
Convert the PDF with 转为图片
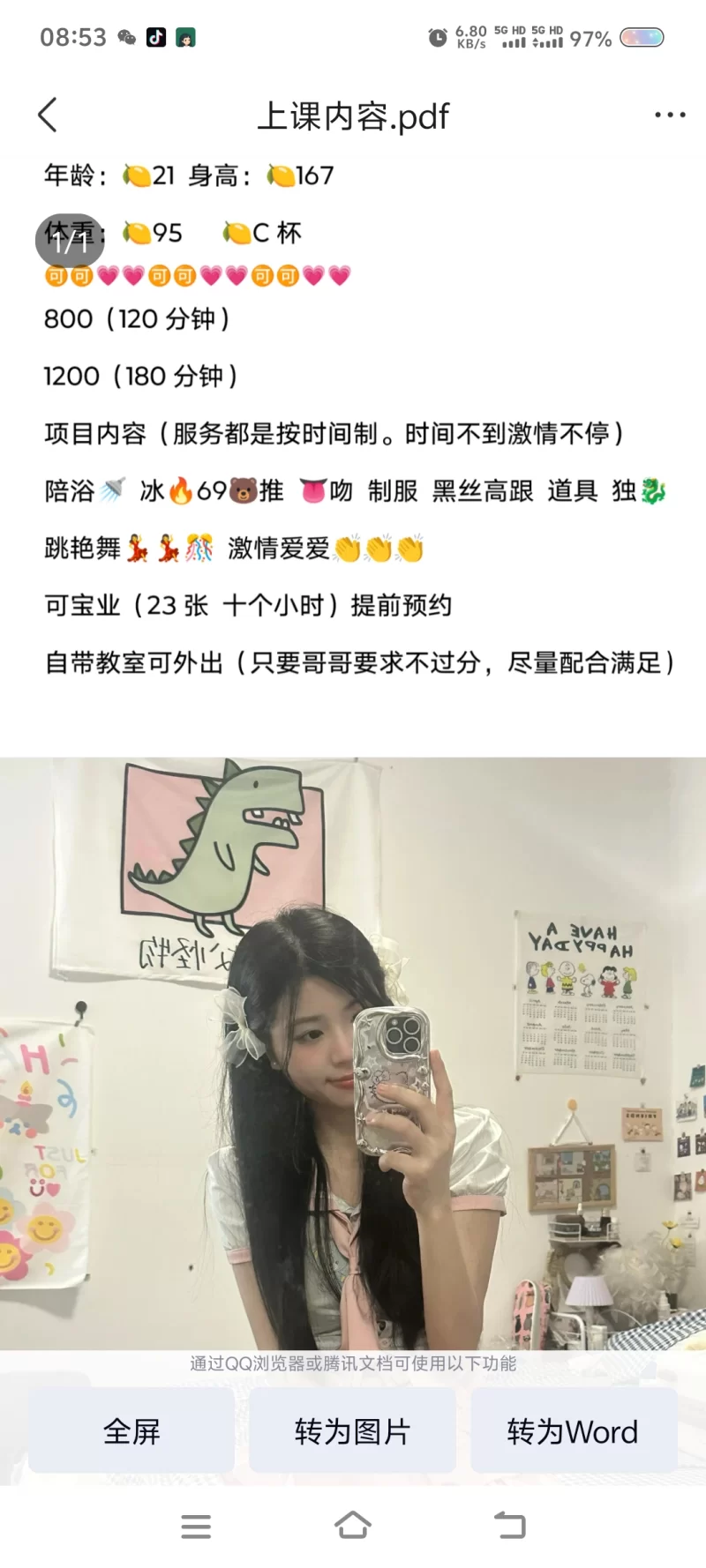(352, 1431)
